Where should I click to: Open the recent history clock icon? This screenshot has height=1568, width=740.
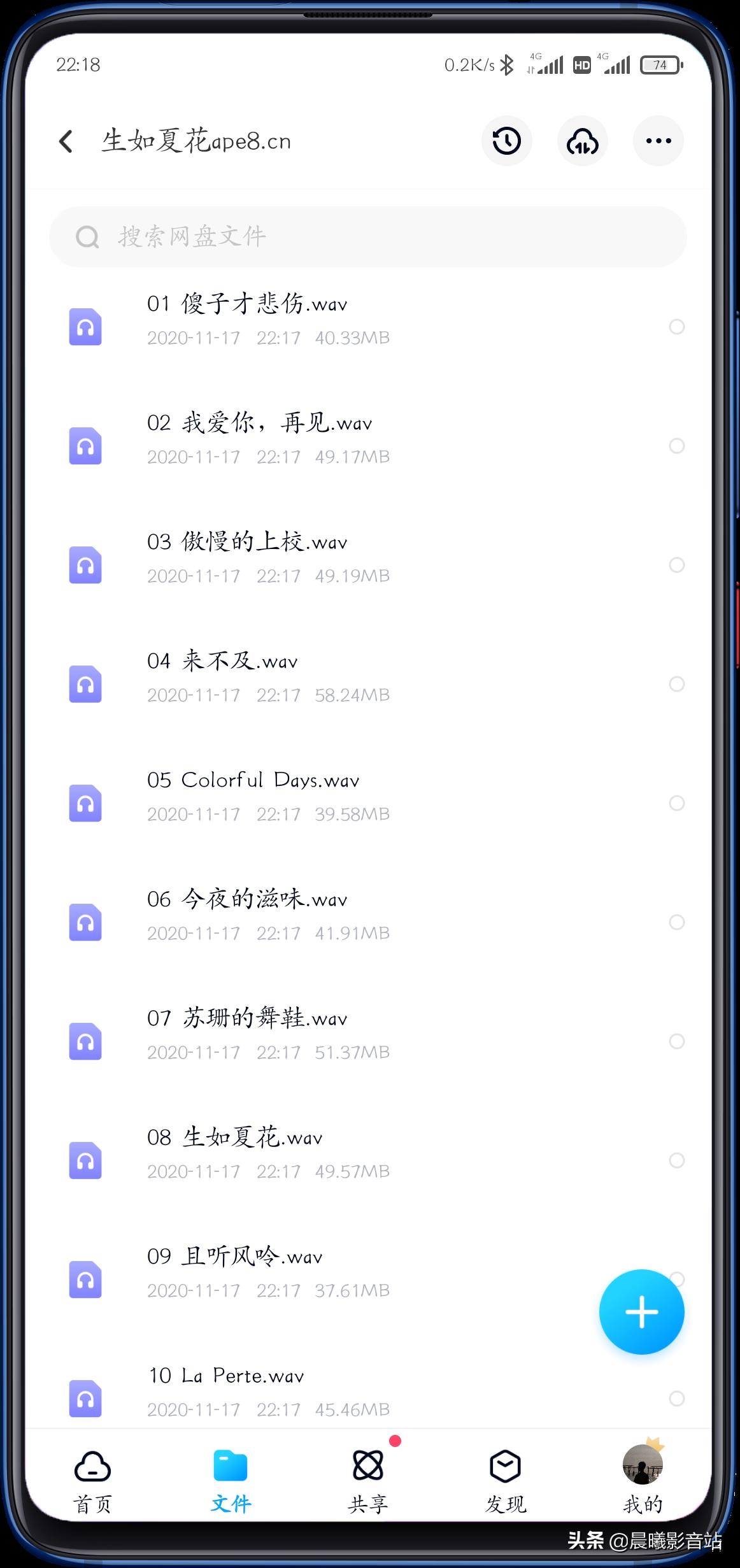coord(506,141)
